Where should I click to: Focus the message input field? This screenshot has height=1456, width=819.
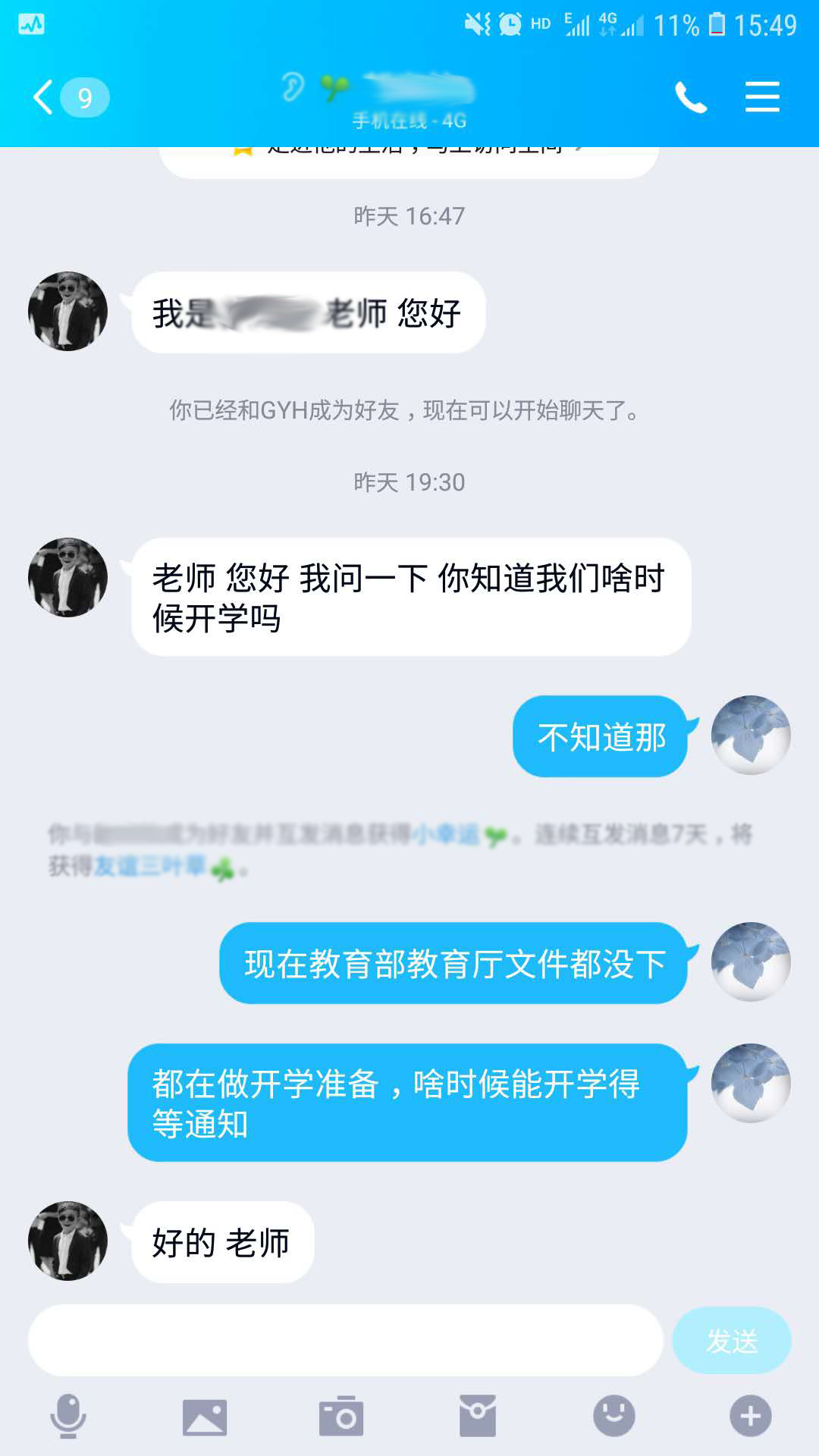tap(345, 1340)
